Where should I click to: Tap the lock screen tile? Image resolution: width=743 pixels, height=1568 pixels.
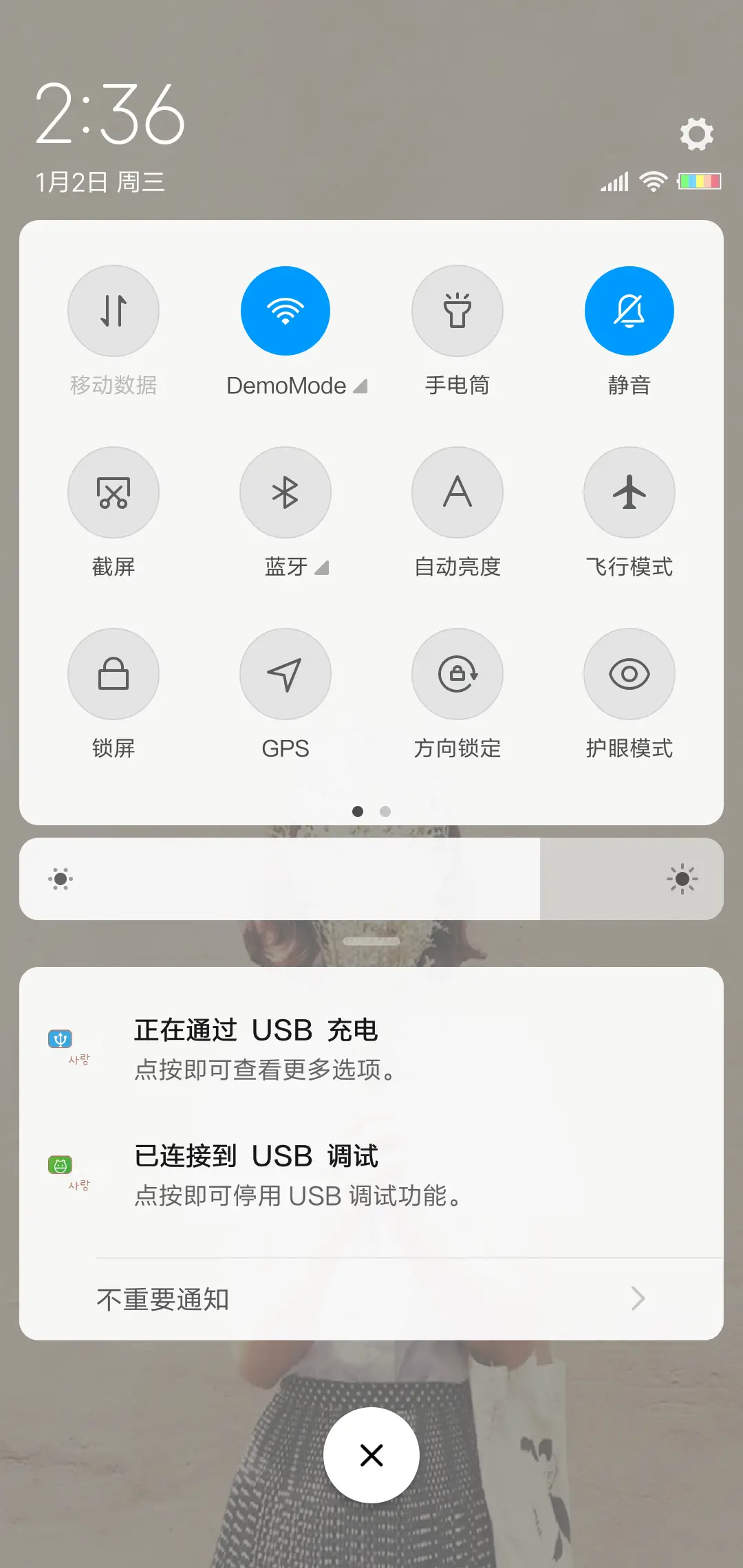coord(114,674)
